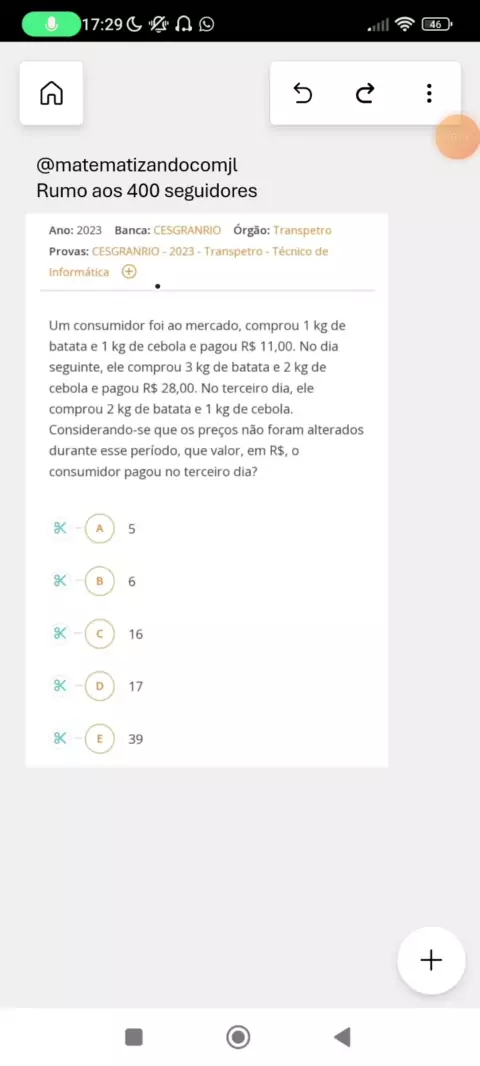Select the question image on the canvas
Viewport: 480px width, 1066px height.
(207, 490)
